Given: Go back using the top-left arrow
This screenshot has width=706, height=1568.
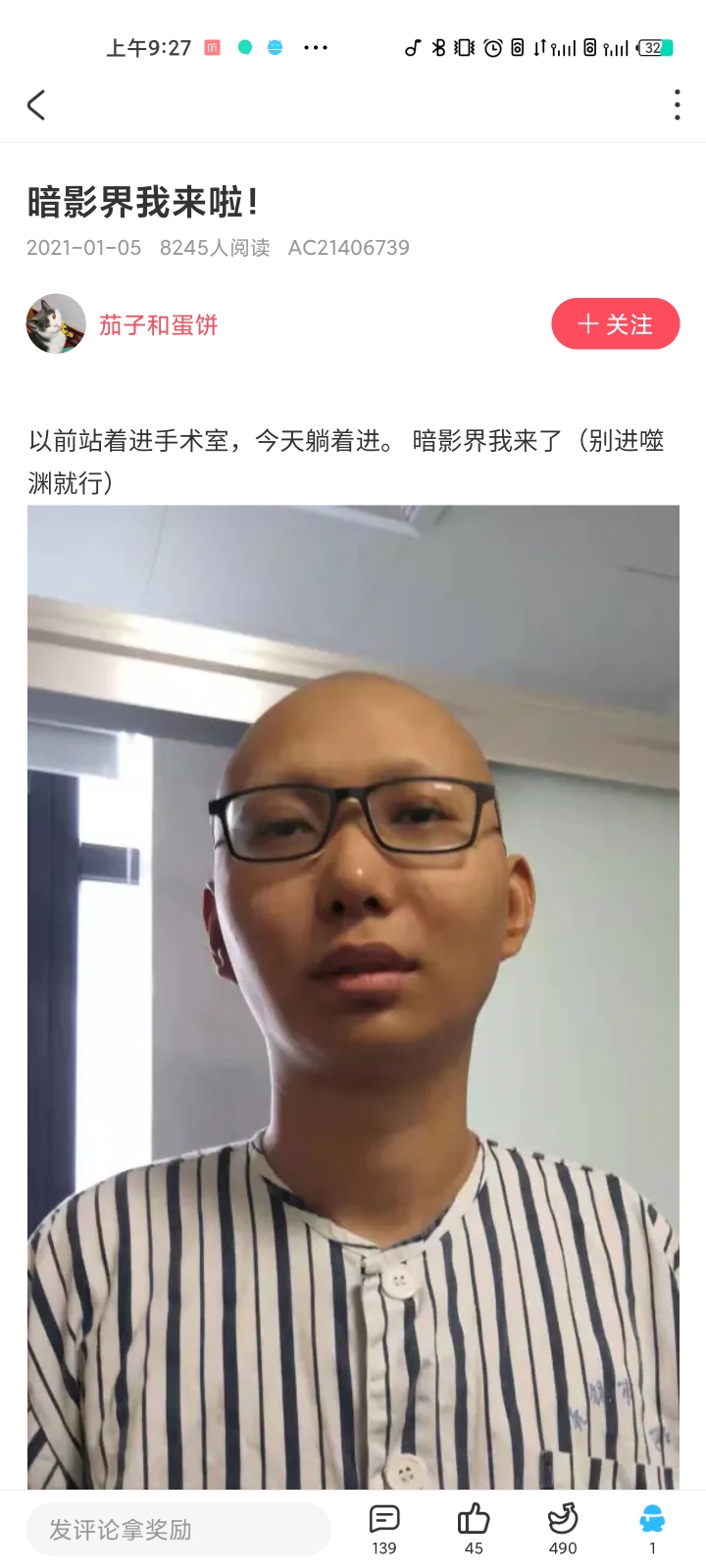Looking at the screenshot, I should [36, 105].
